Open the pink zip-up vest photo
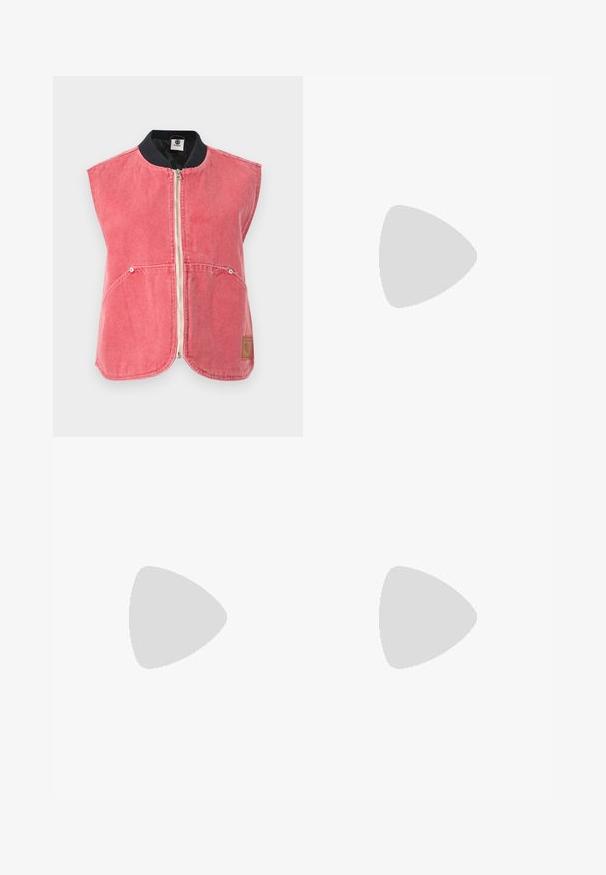 (x=177, y=256)
